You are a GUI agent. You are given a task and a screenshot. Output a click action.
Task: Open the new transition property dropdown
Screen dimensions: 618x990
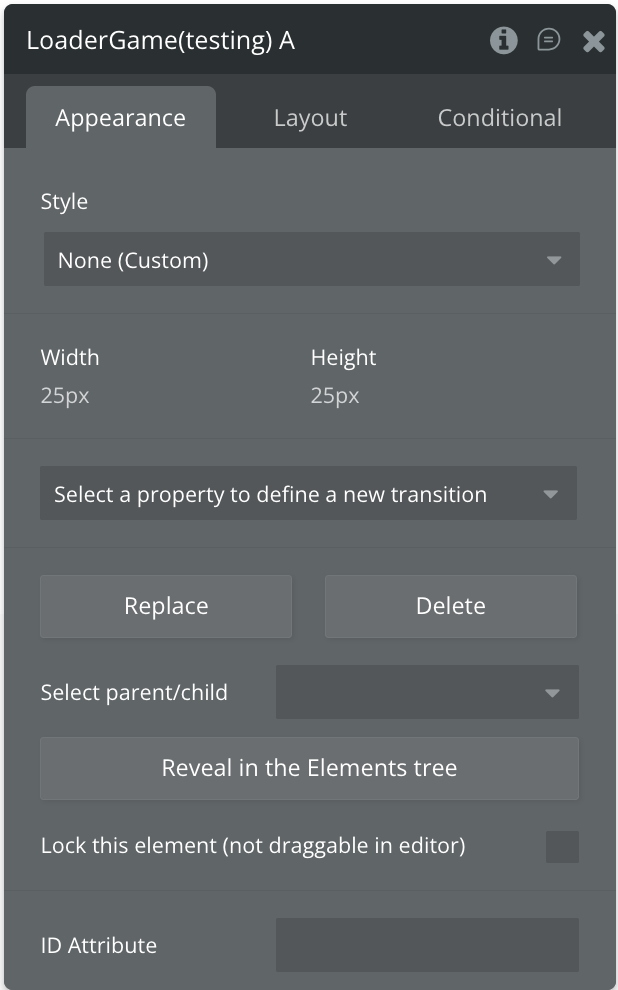[308, 494]
